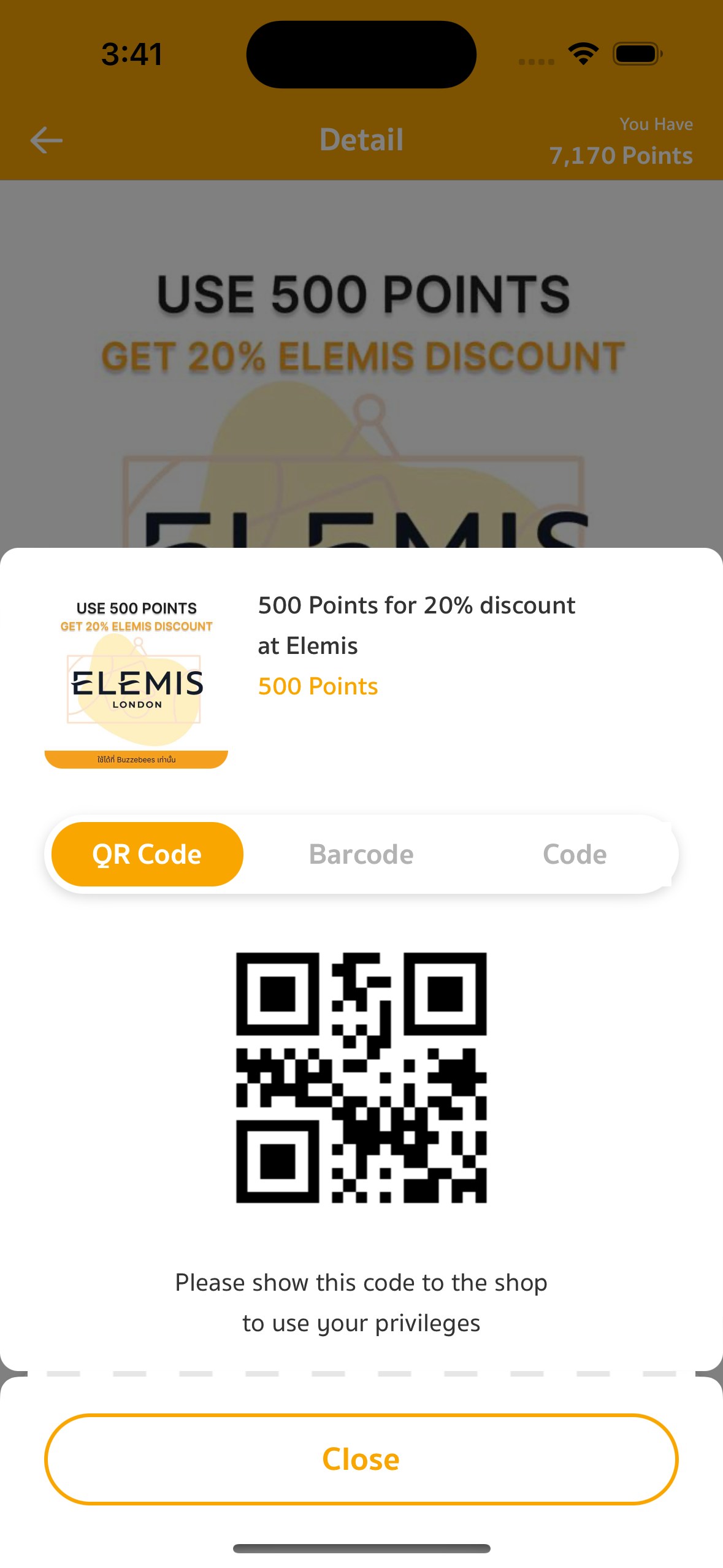Image resolution: width=723 pixels, height=1568 pixels.
Task: Tap the clock showing 3:41
Action: (132, 54)
